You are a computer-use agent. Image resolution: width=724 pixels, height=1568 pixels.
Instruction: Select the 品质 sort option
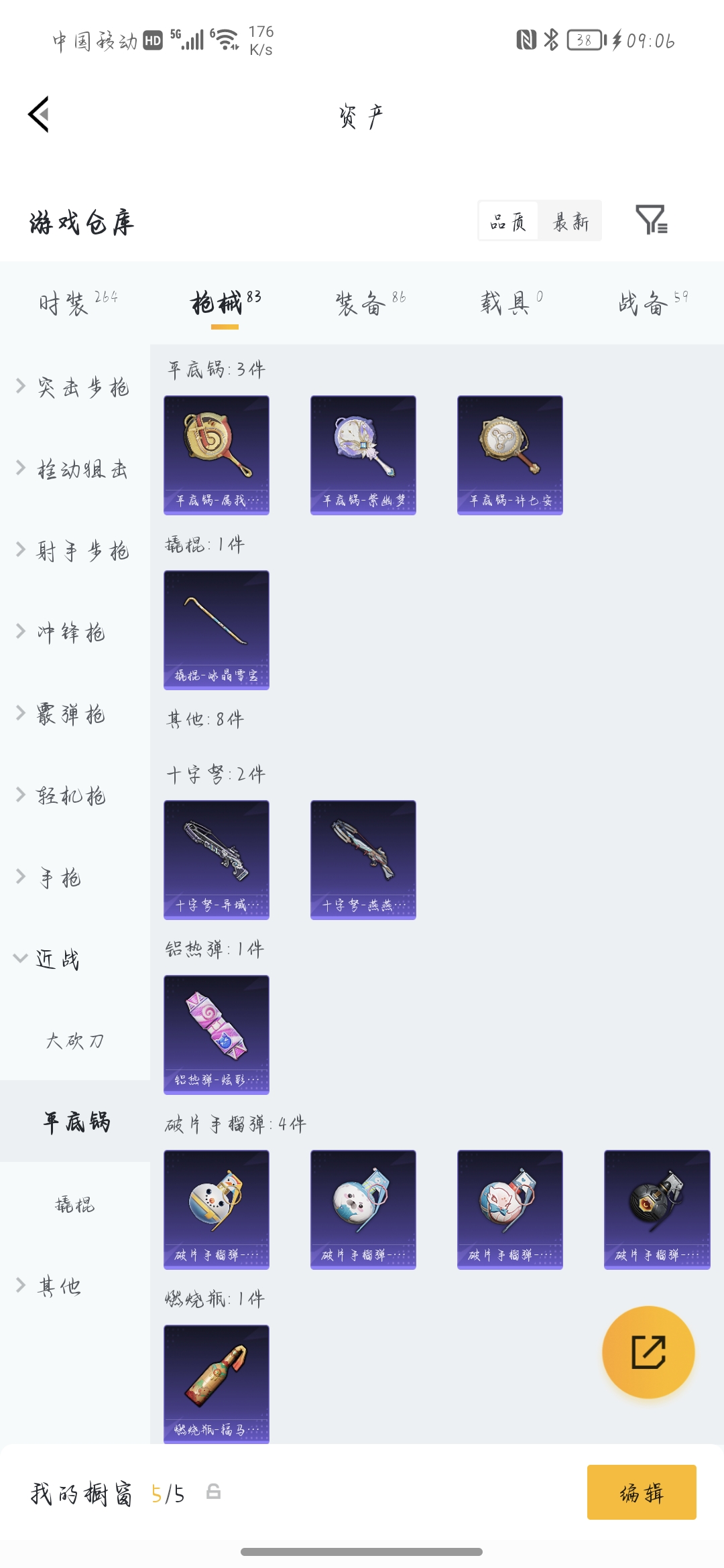click(508, 221)
